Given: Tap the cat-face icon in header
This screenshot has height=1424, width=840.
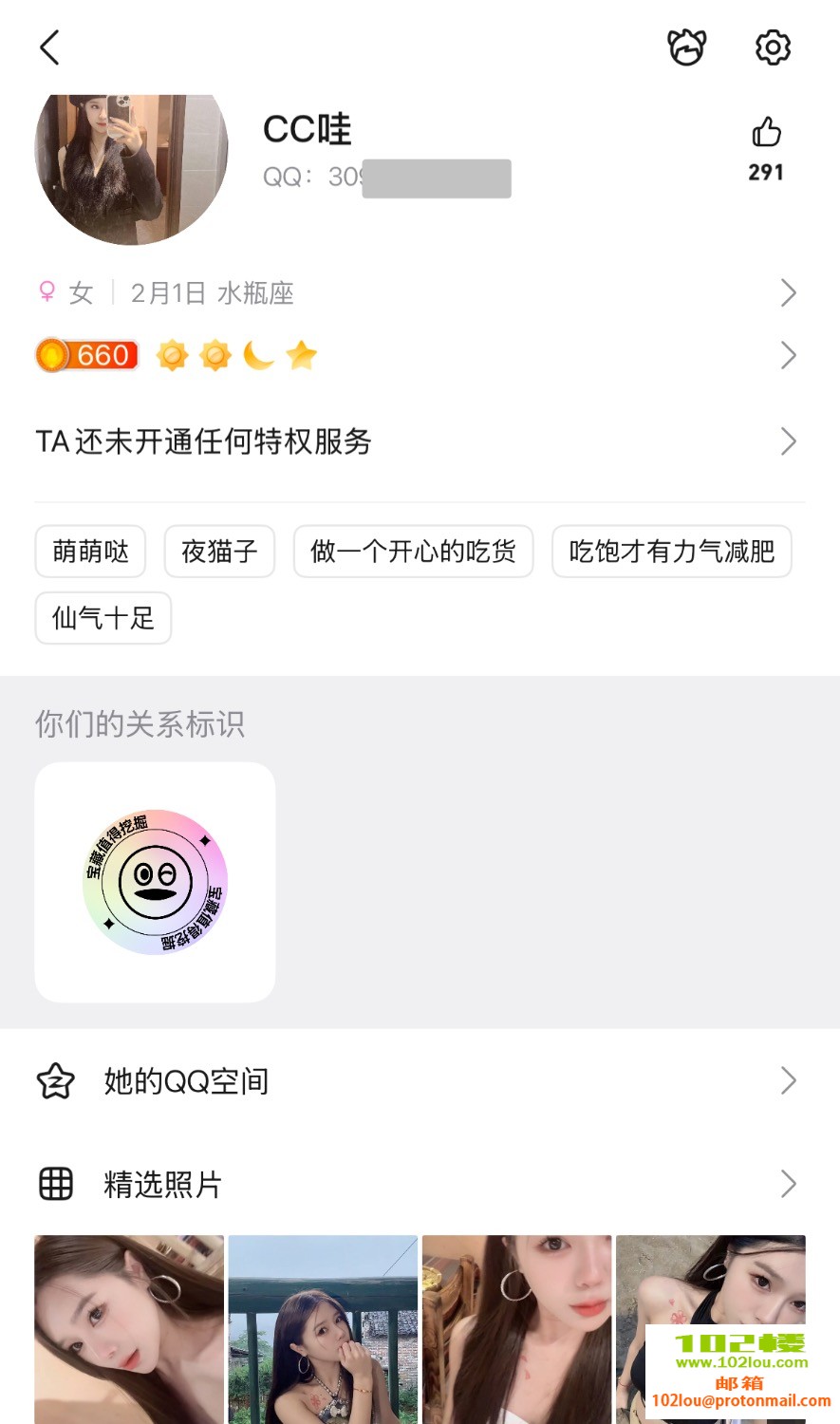Looking at the screenshot, I should tap(686, 47).
